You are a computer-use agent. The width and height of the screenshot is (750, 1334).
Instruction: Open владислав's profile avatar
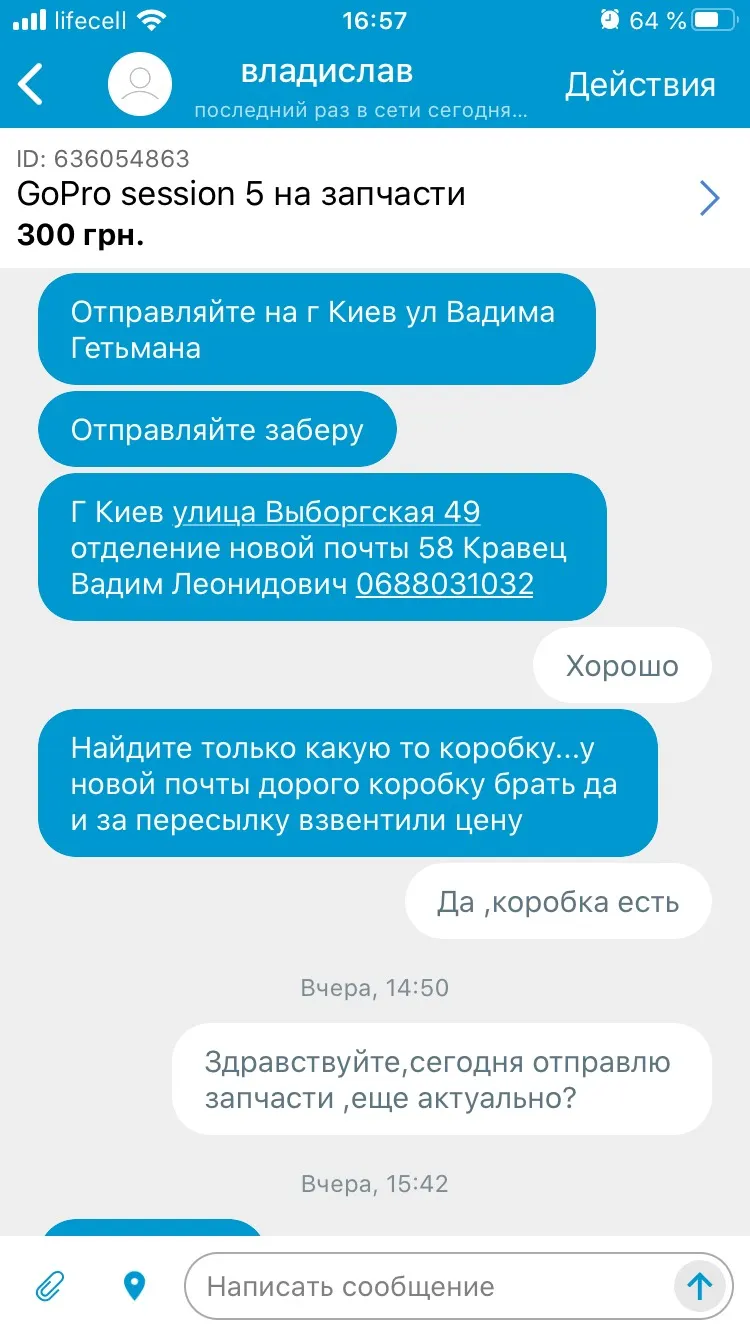(x=140, y=84)
